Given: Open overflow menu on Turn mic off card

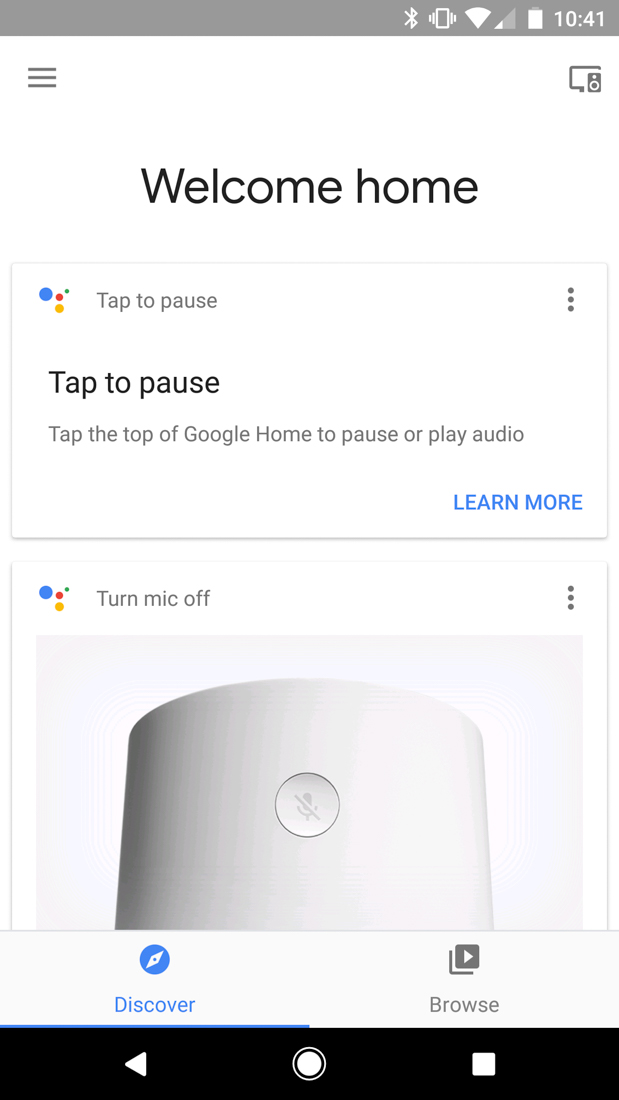Looking at the screenshot, I should [570, 598].
